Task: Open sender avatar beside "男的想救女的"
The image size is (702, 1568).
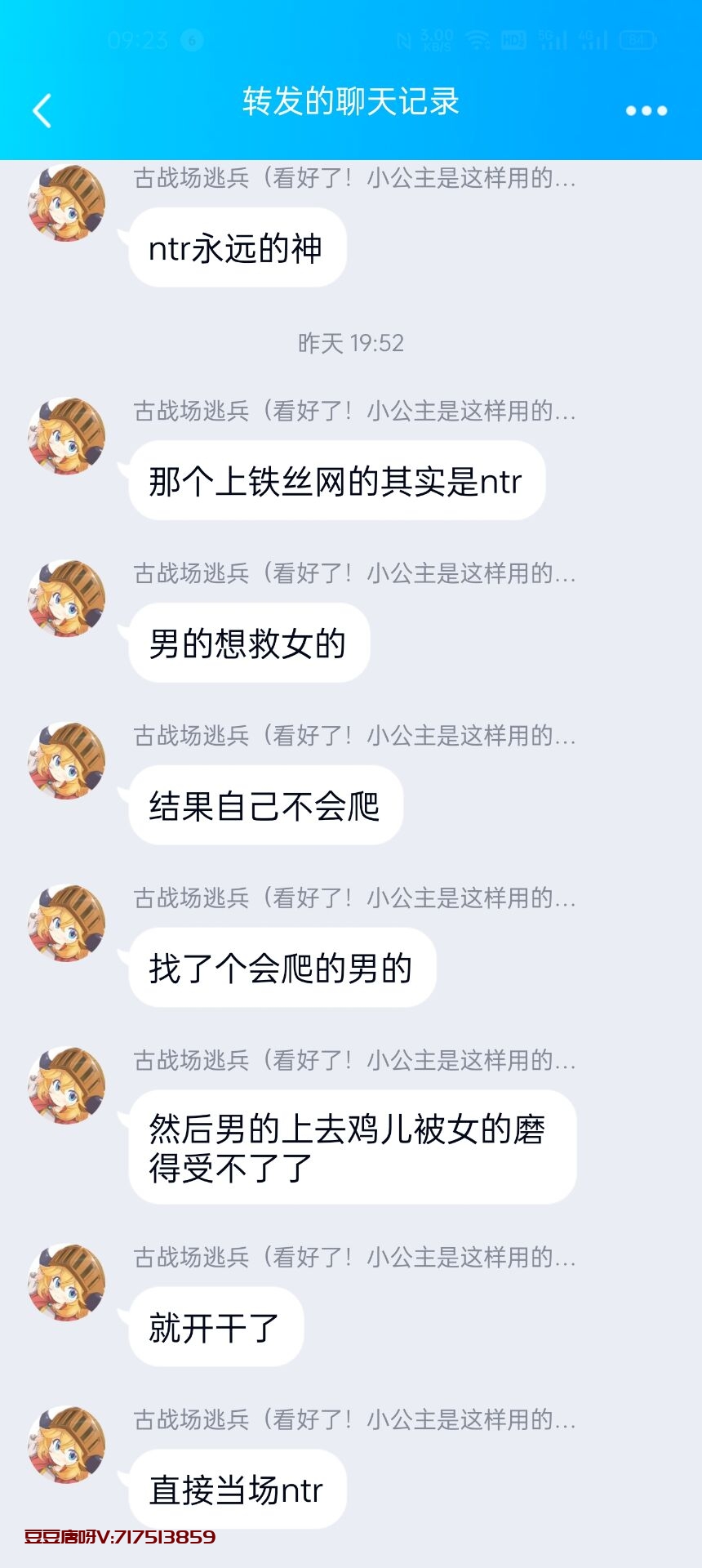Action: [x=67, y=599]
